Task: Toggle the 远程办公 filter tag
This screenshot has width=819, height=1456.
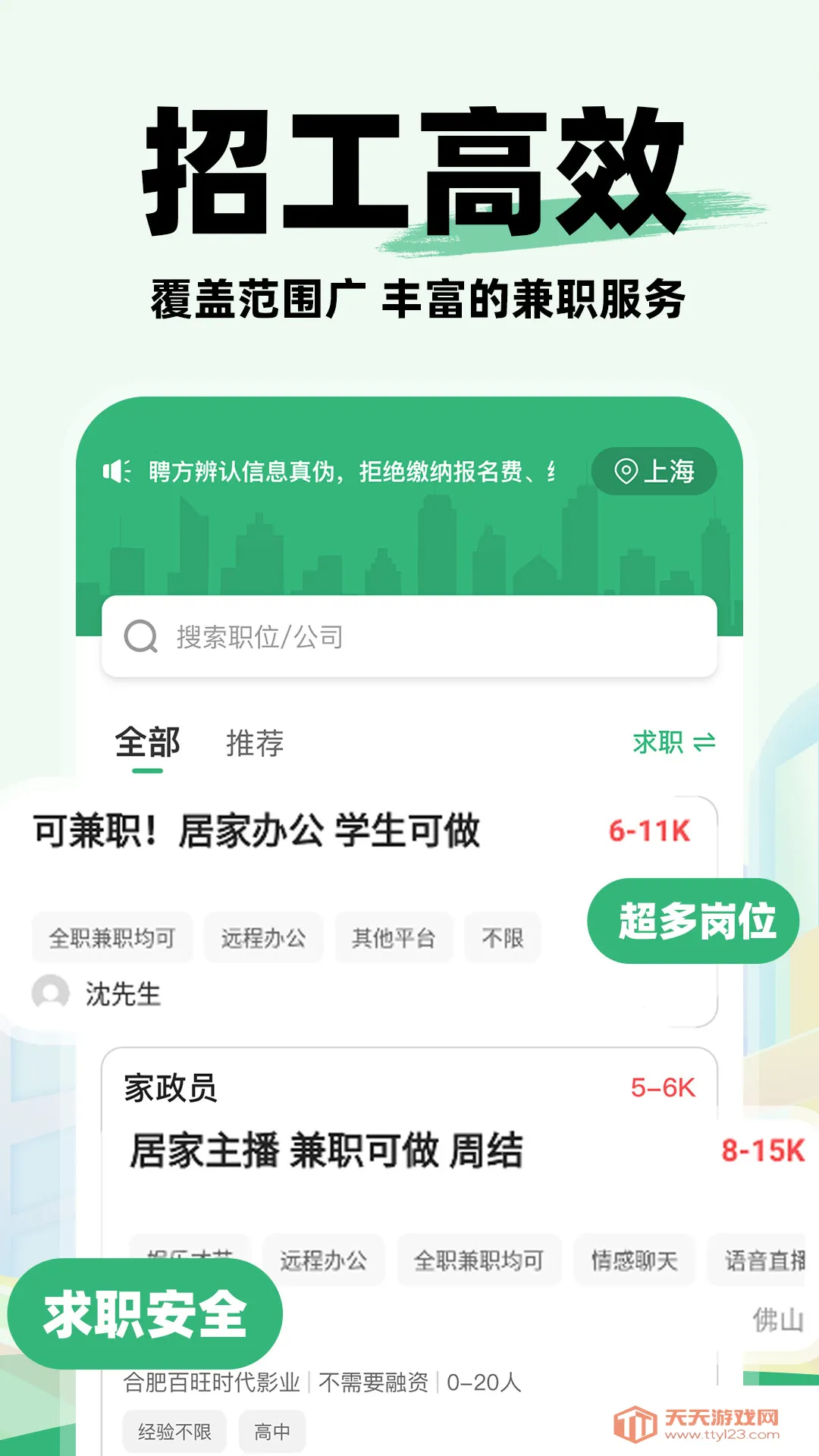Action: click(264, 938)
